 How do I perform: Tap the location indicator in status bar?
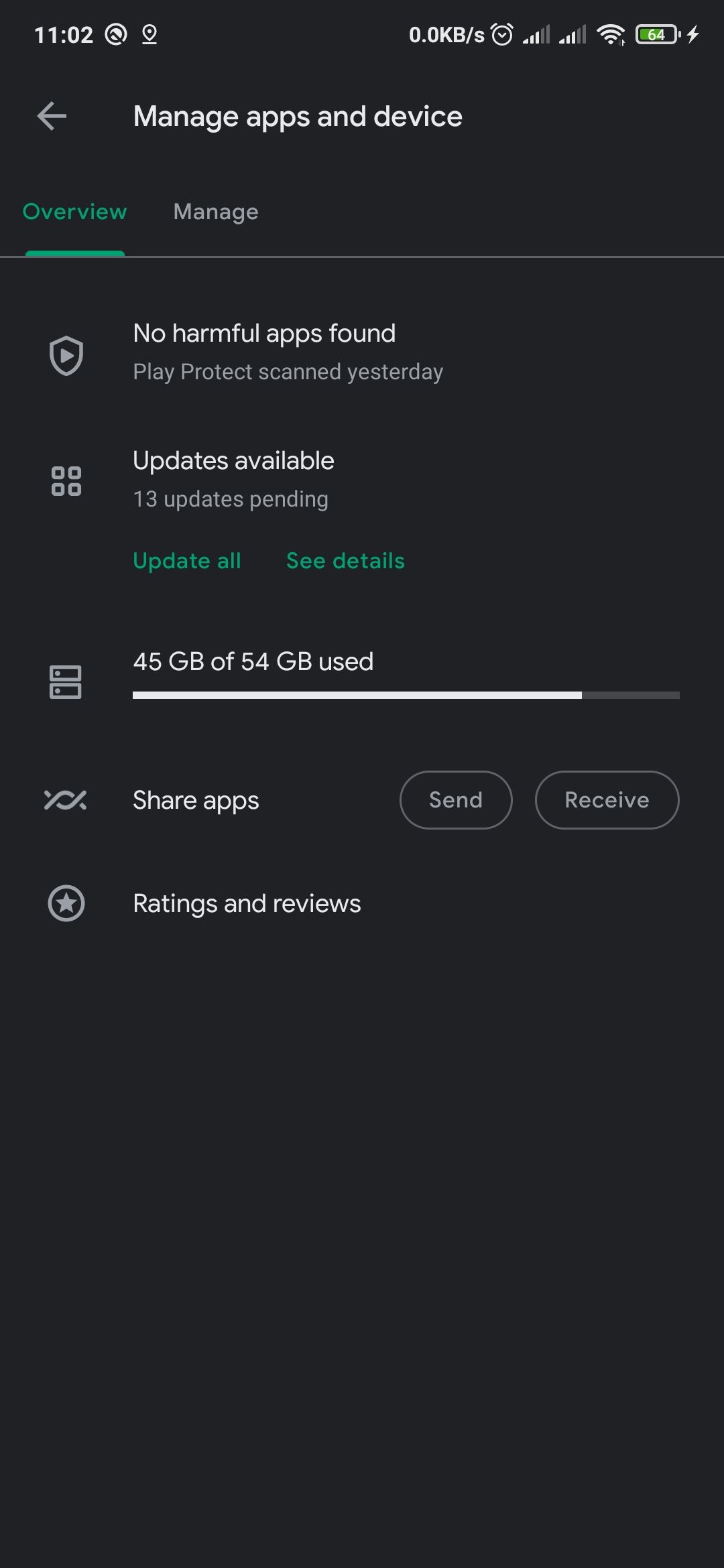point(149,35)
